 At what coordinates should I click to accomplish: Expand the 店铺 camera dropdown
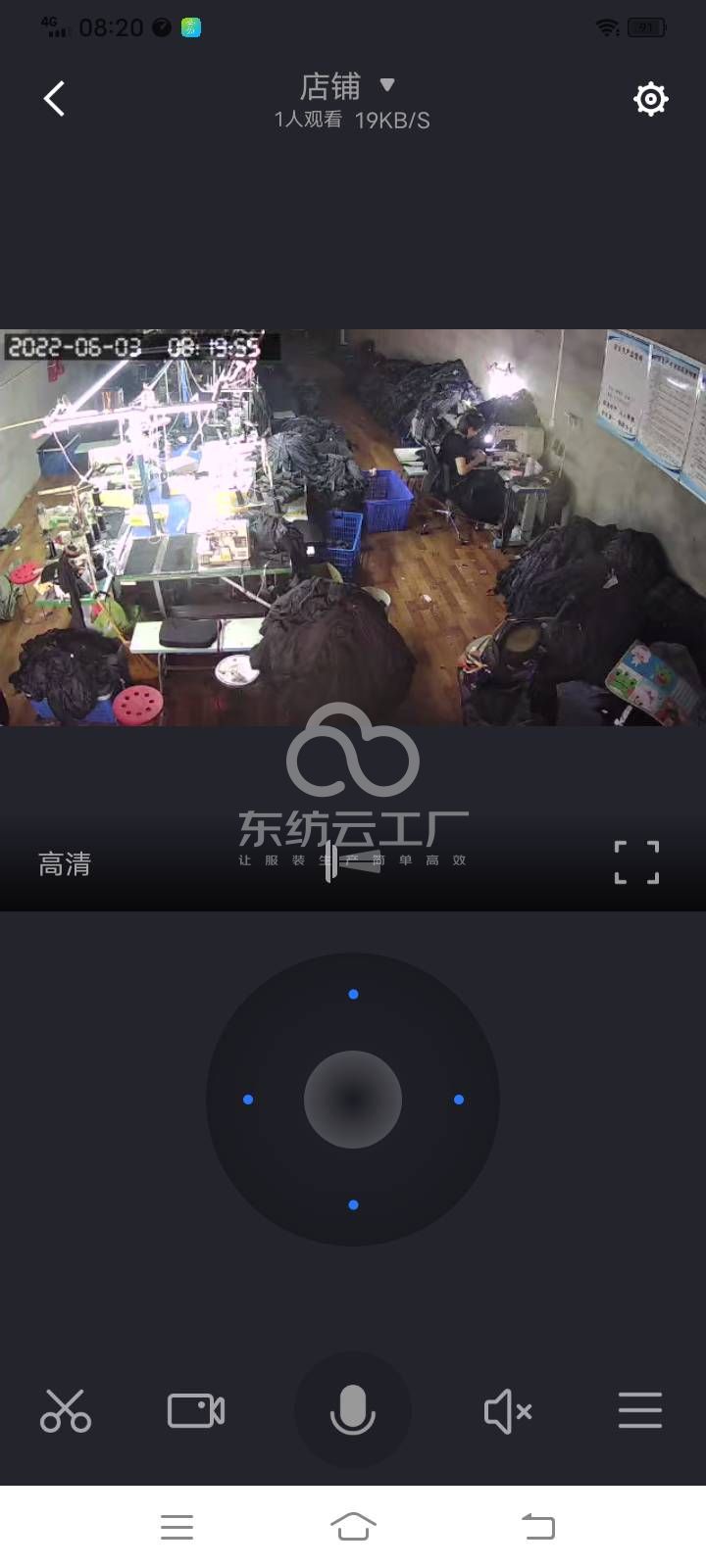tap(386, 85)
